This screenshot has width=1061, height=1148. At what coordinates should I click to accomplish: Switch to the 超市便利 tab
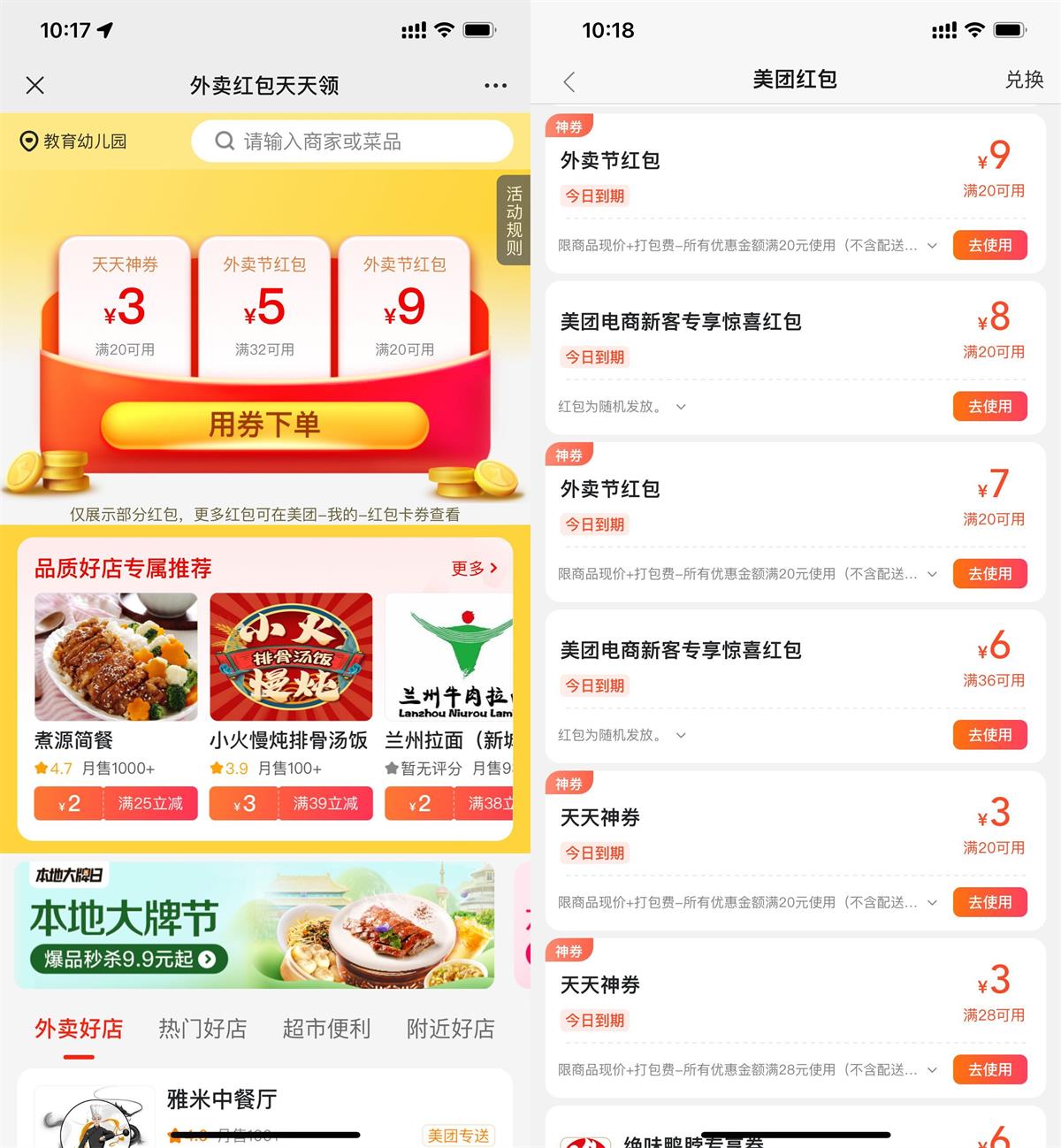(326, 1028)
